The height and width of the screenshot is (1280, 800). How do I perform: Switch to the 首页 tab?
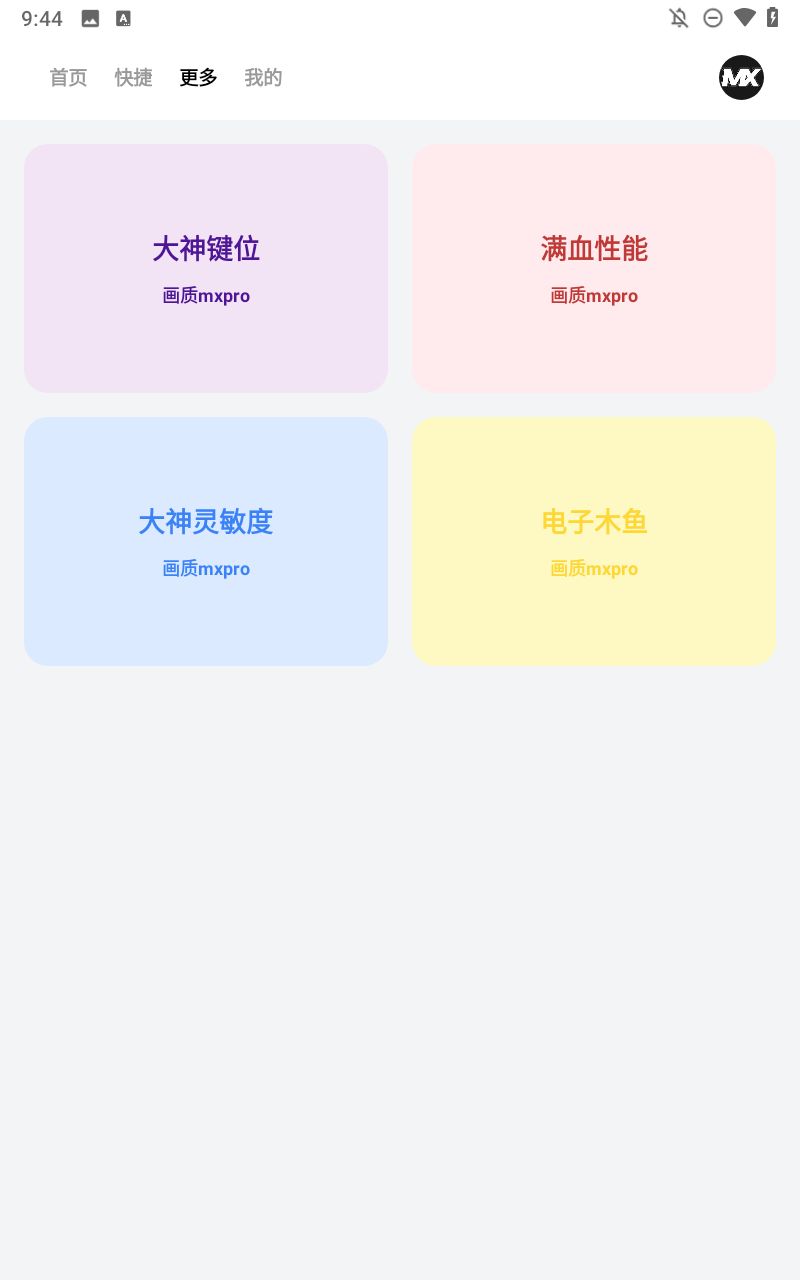[x=68, y=78]
